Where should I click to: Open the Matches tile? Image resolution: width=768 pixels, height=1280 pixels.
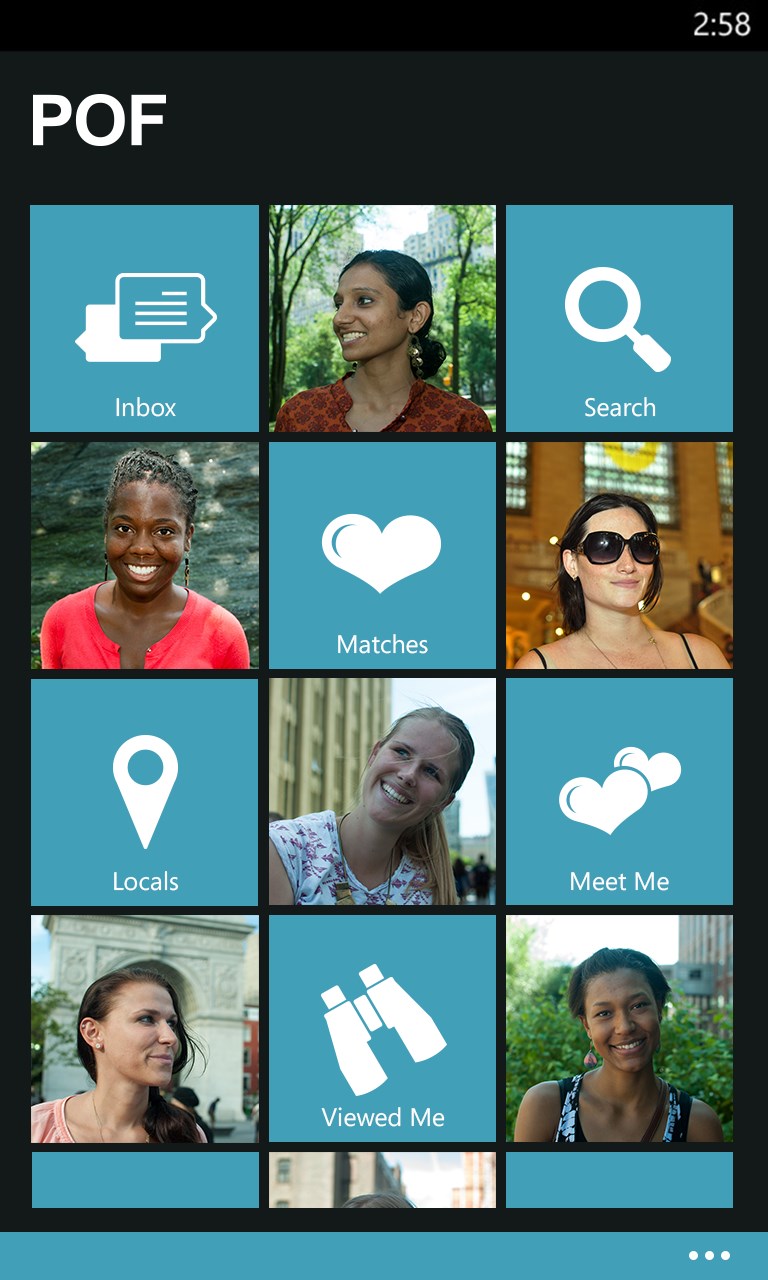[382, 555]
